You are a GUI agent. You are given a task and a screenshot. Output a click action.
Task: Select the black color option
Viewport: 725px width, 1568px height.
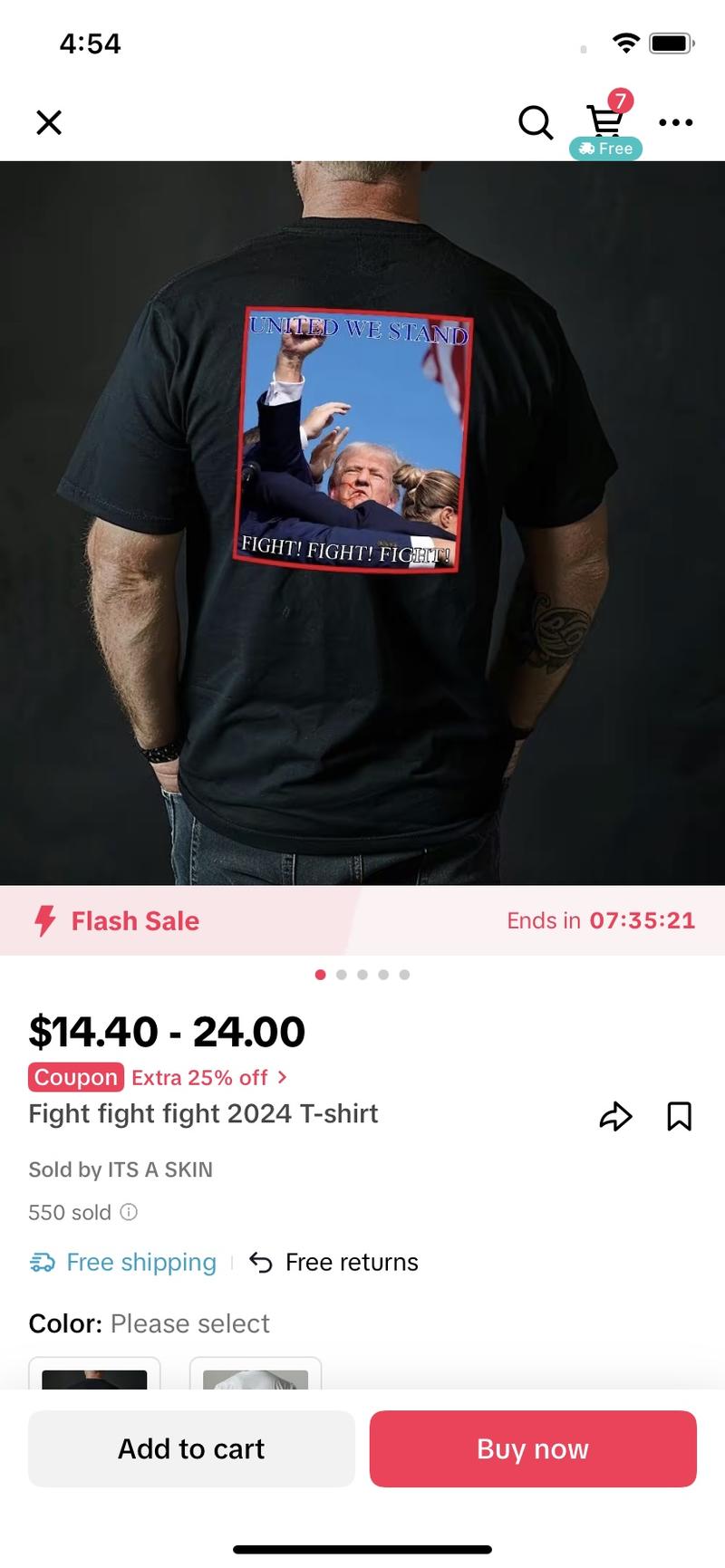click(x=94, y=1375)
